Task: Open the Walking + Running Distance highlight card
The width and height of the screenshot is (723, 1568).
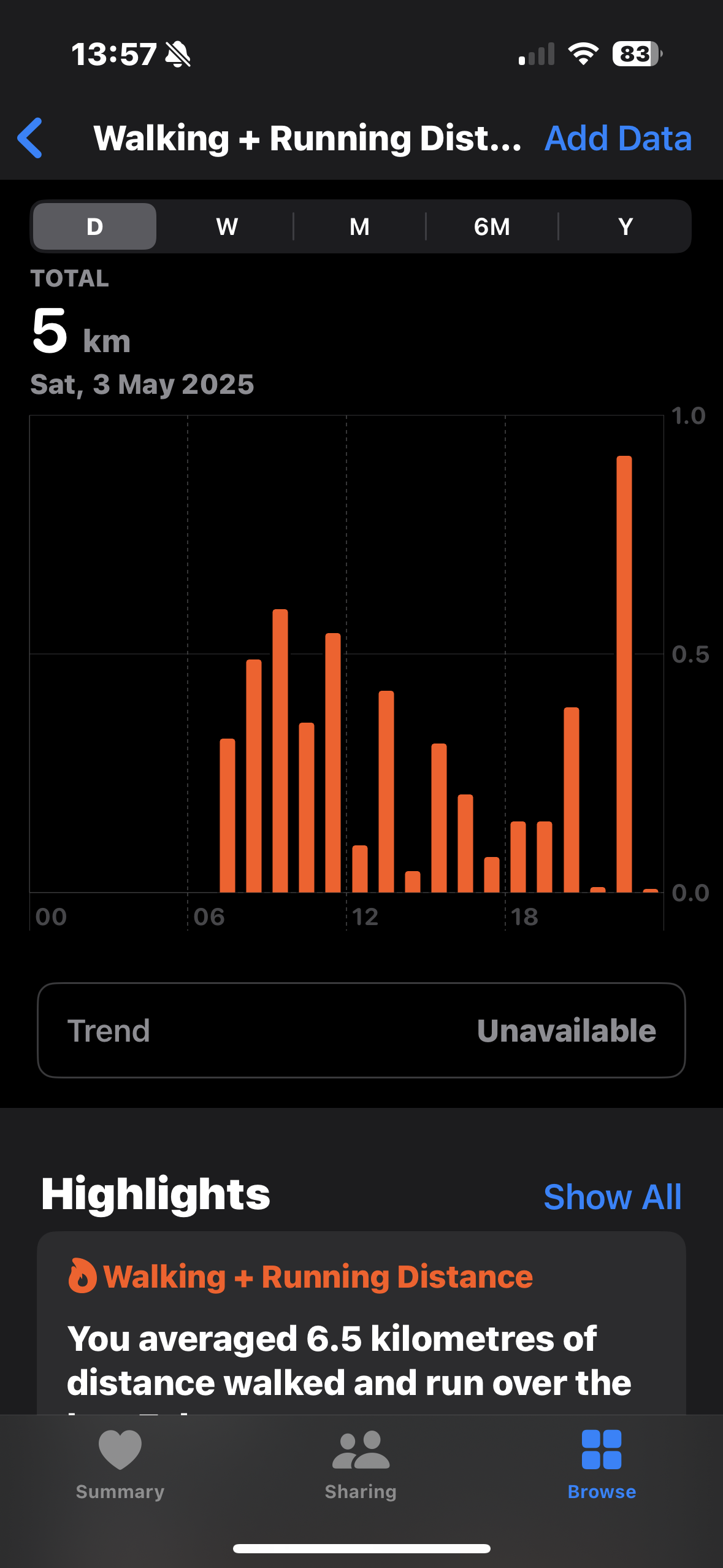Action: click(361, 1323)
